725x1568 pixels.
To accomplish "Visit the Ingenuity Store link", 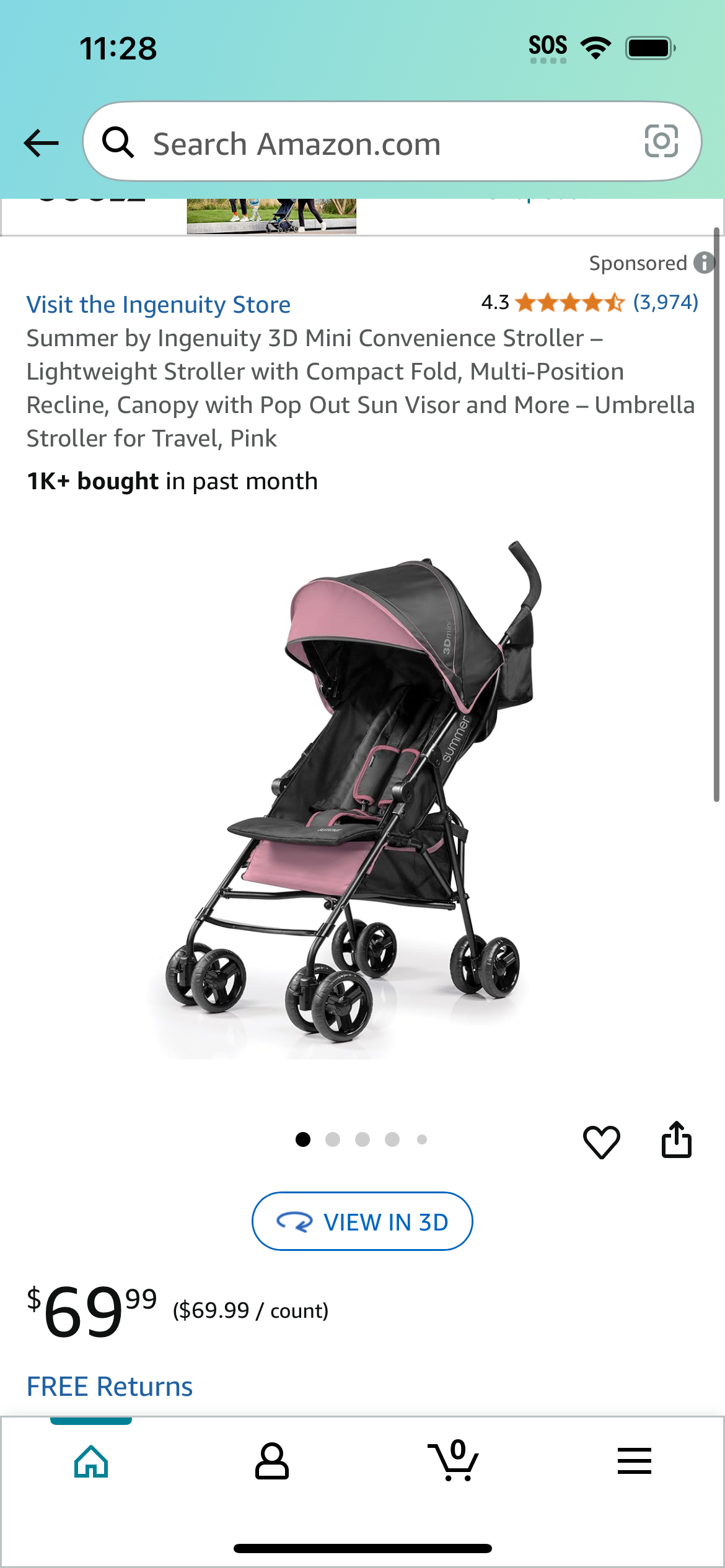I will tap(159, 305).
